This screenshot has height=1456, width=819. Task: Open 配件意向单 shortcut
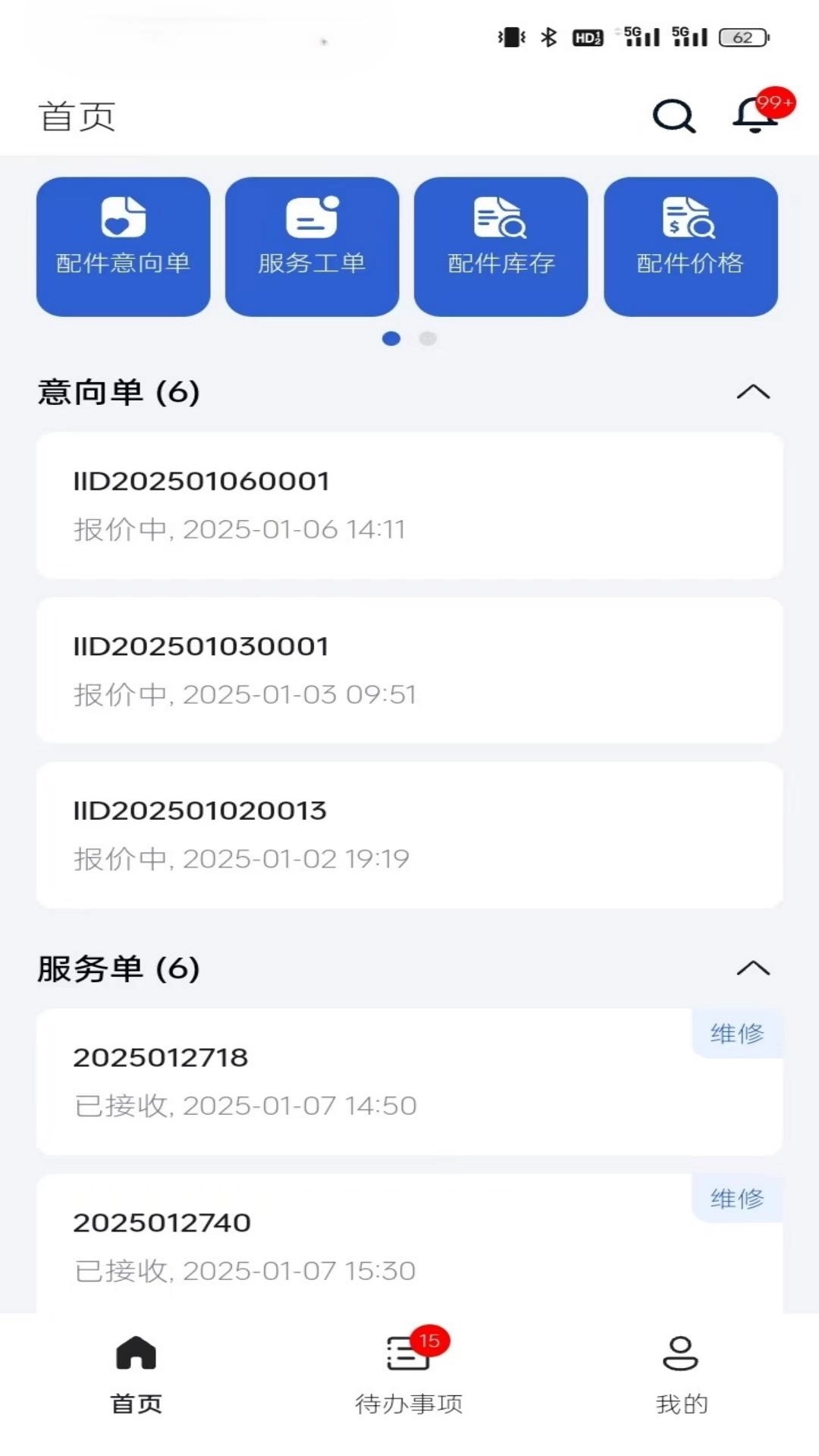(124, 246)
